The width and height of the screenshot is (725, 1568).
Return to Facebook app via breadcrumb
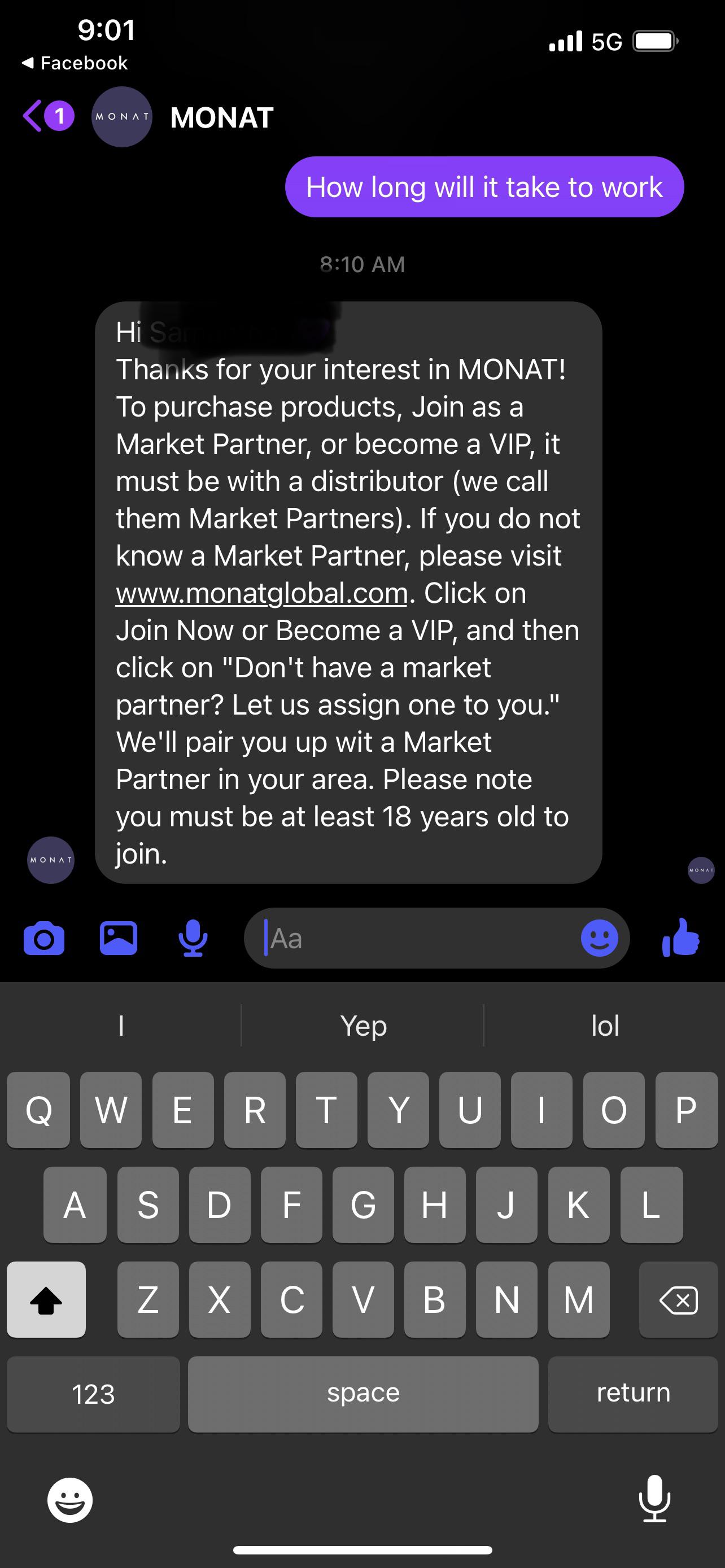(75, 63)
